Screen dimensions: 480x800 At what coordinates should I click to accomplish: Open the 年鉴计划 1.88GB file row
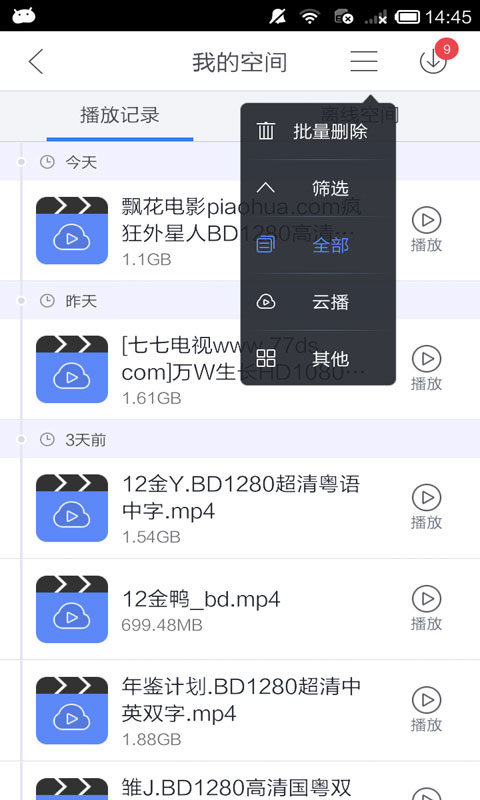click(x=240, y=710)
